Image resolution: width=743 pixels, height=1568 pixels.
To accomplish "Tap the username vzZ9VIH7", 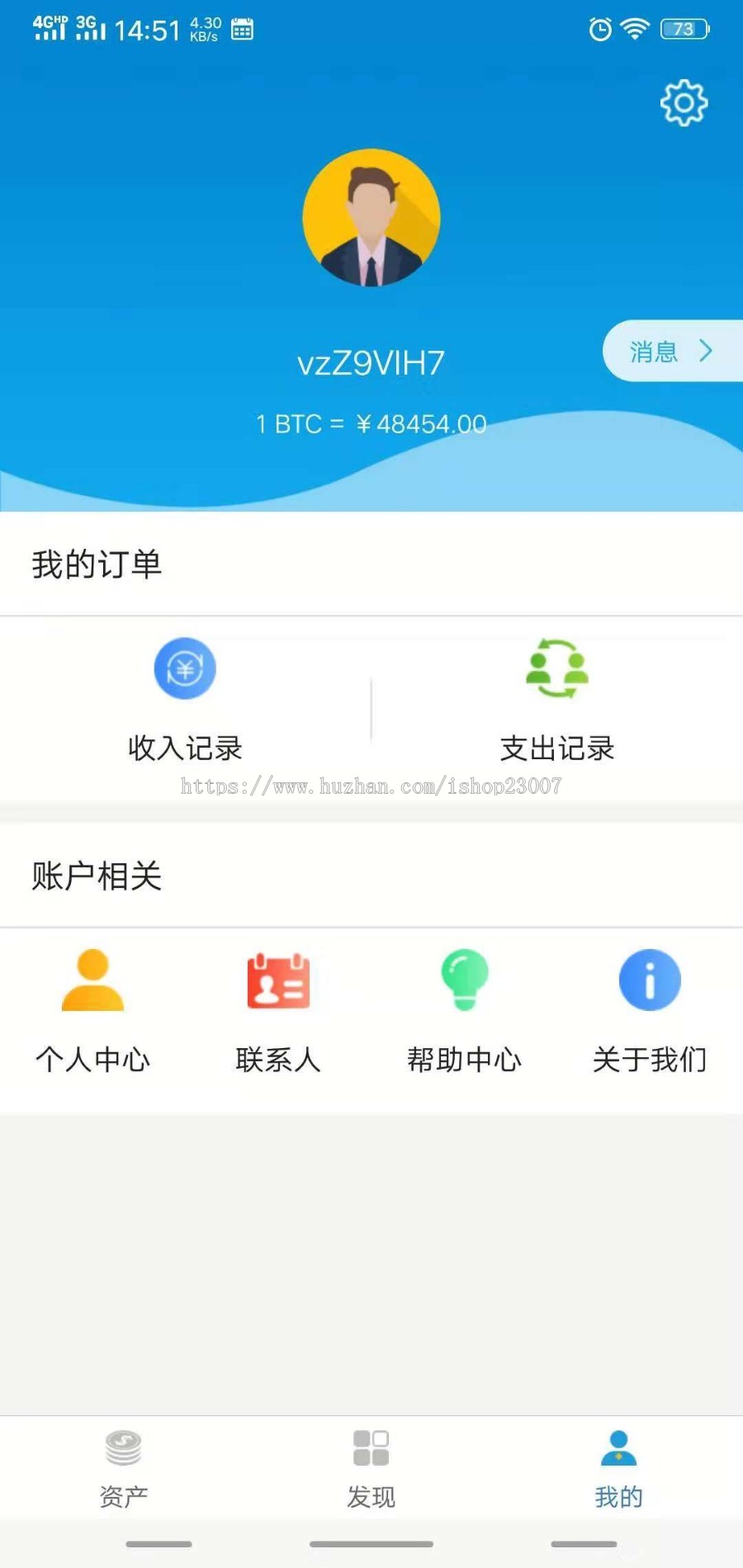I will [371, 361].
